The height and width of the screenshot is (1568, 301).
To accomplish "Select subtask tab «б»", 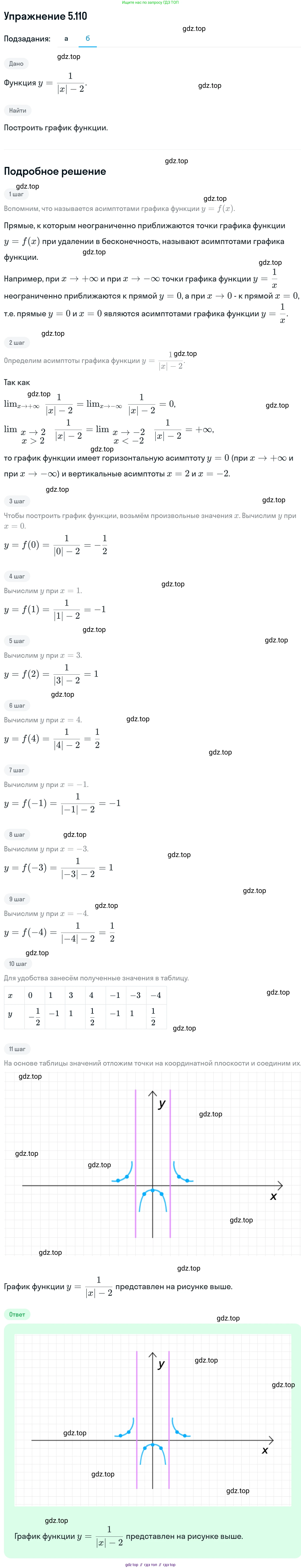I will [x=88, y=38].
